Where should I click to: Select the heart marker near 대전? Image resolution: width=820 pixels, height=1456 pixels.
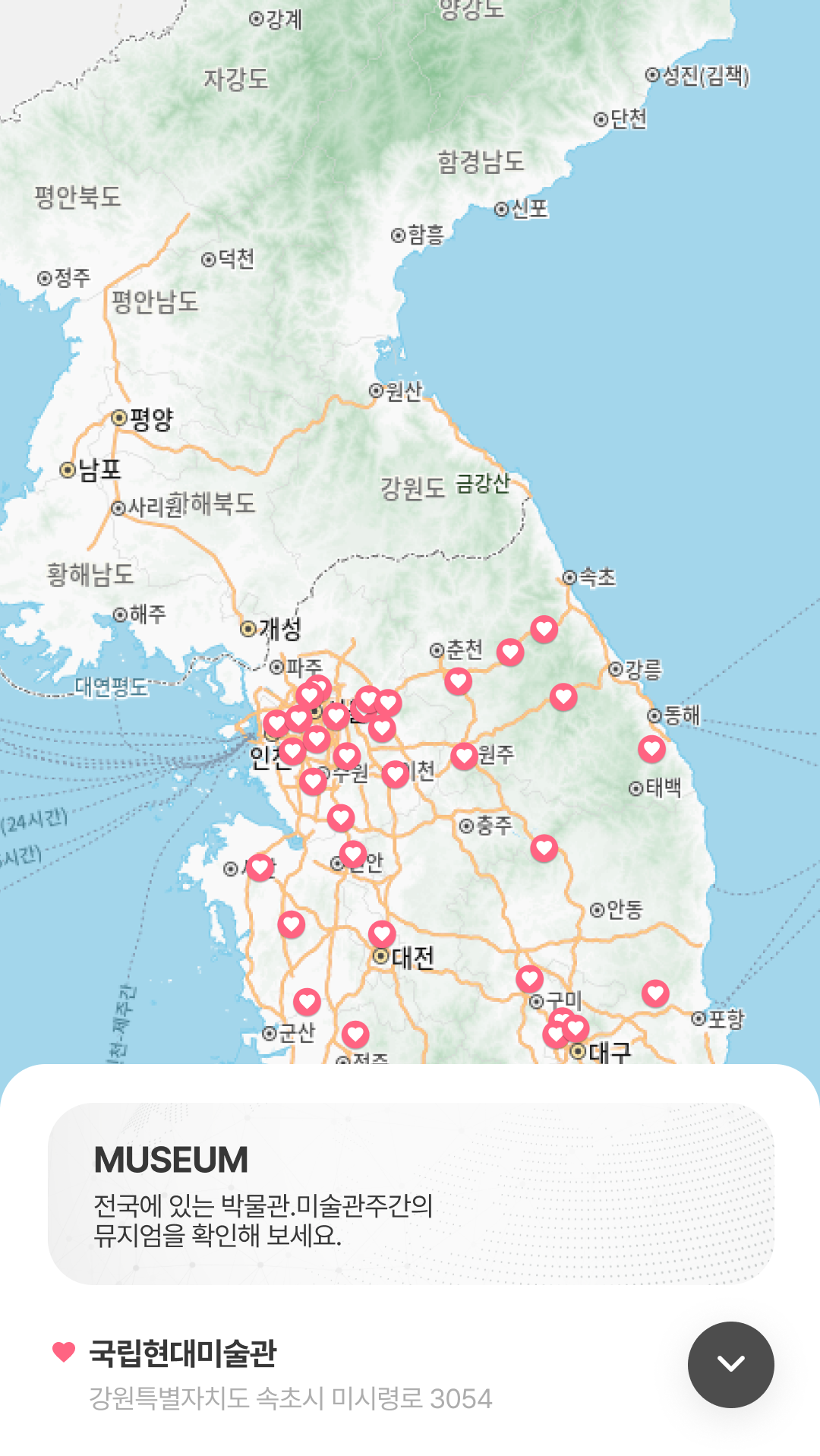(382, 933)
